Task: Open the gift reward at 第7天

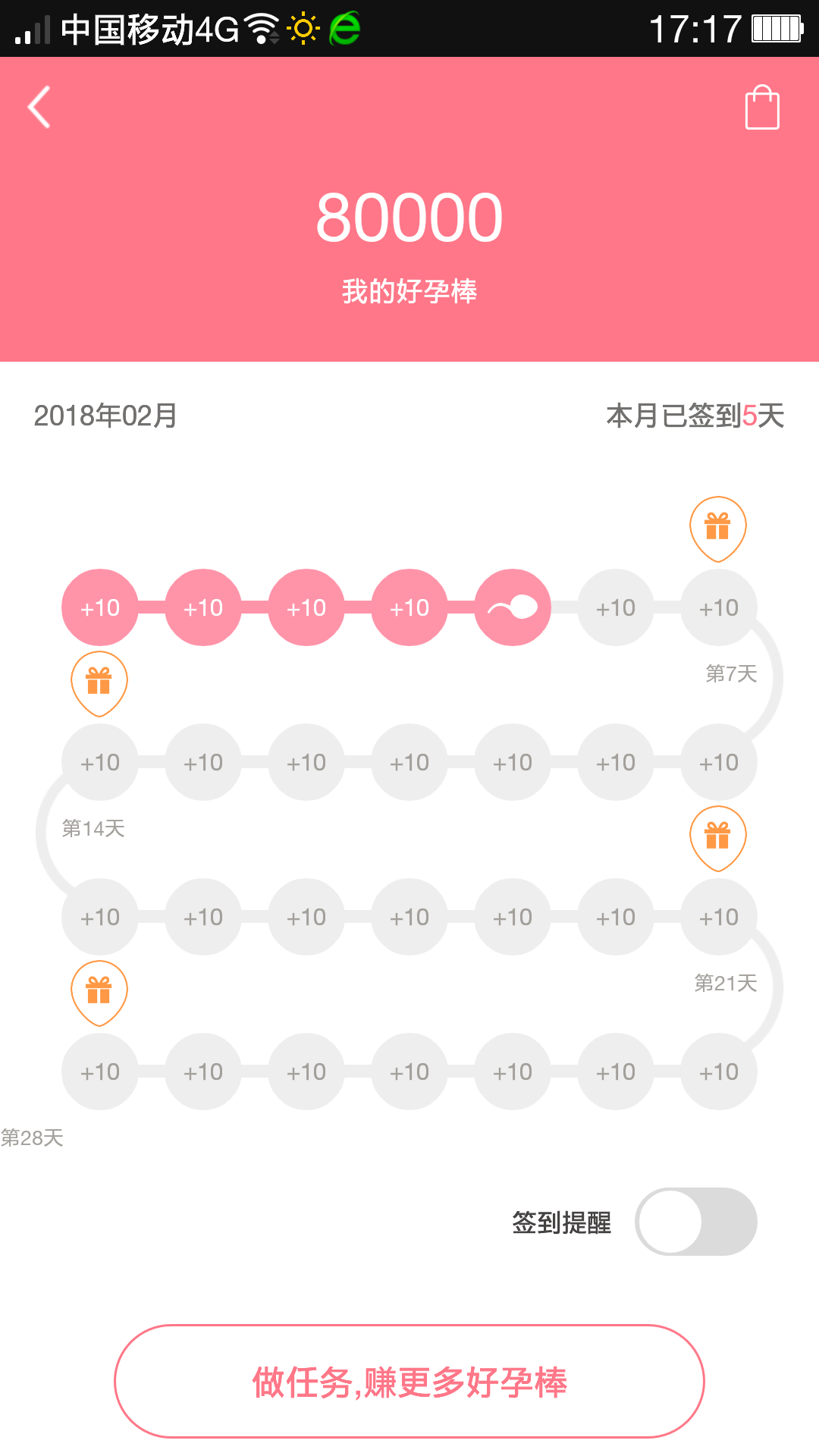Action: click(x=718, y=529)
